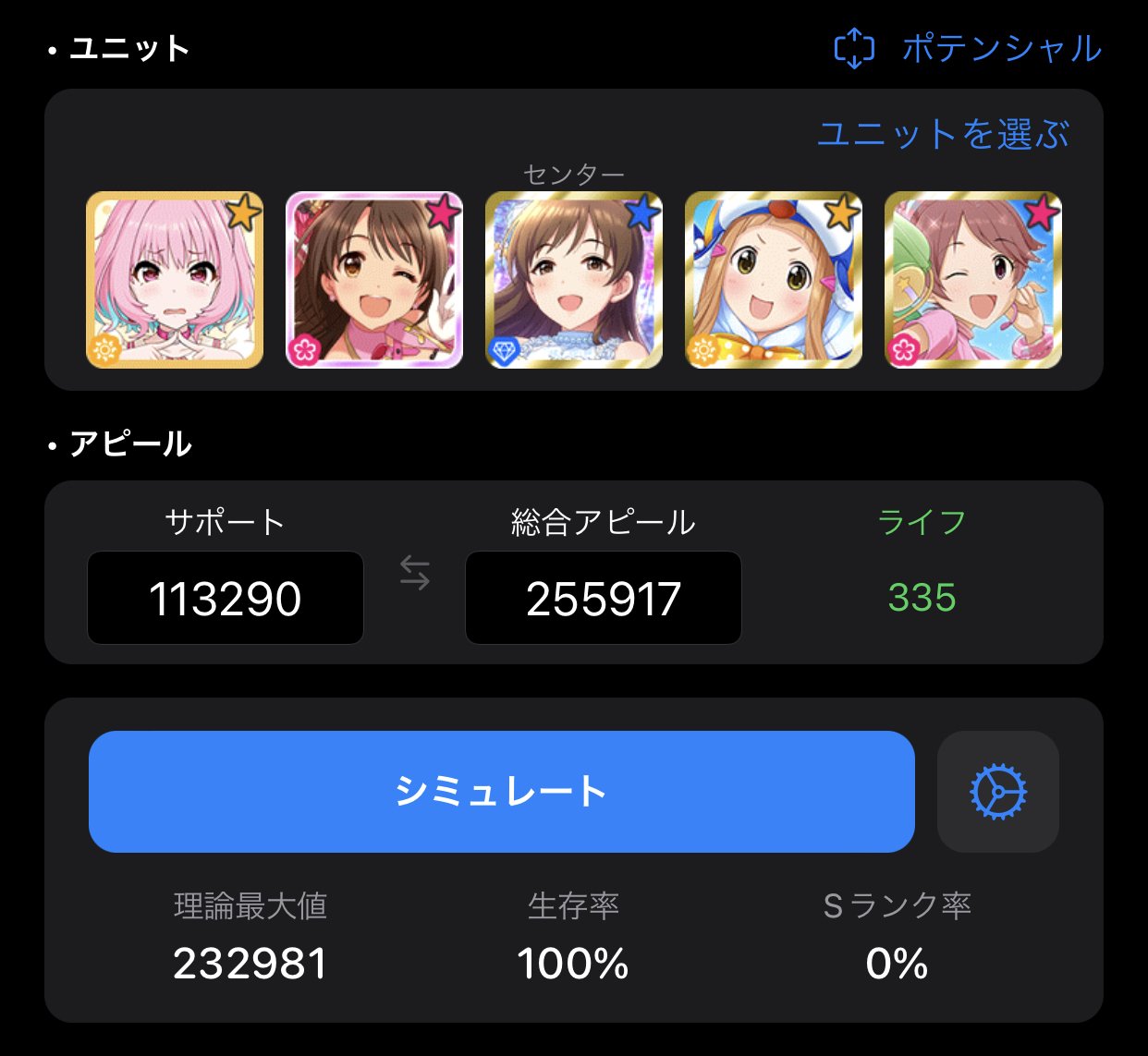Select the winking brown-haired idol with pink star

(374, 280)
